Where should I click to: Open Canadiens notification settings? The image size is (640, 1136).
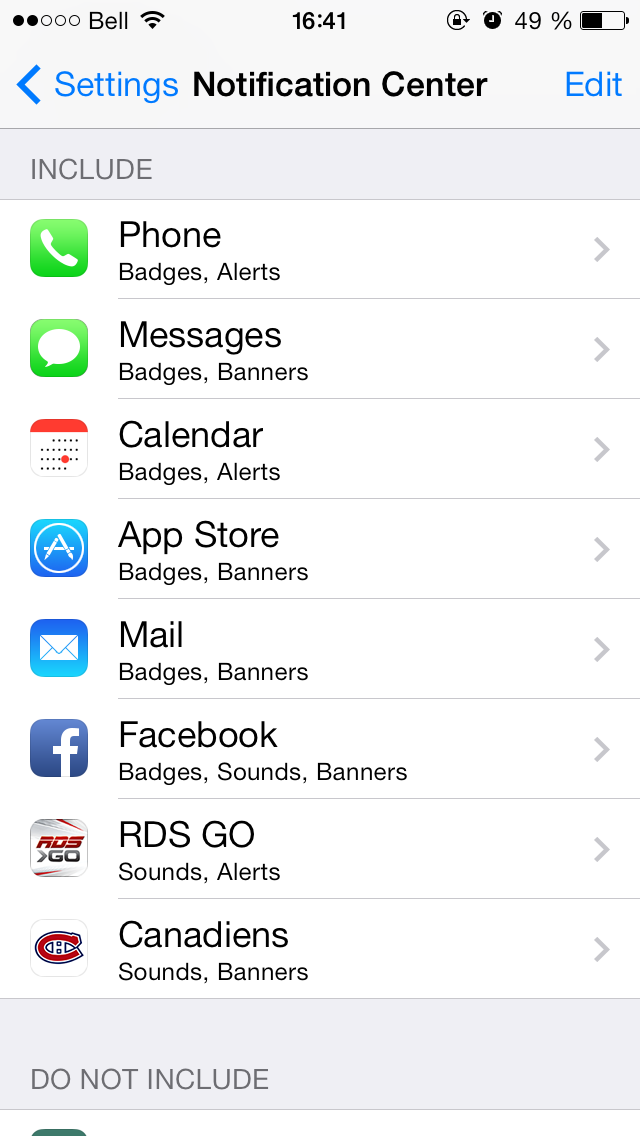point(320,949)
